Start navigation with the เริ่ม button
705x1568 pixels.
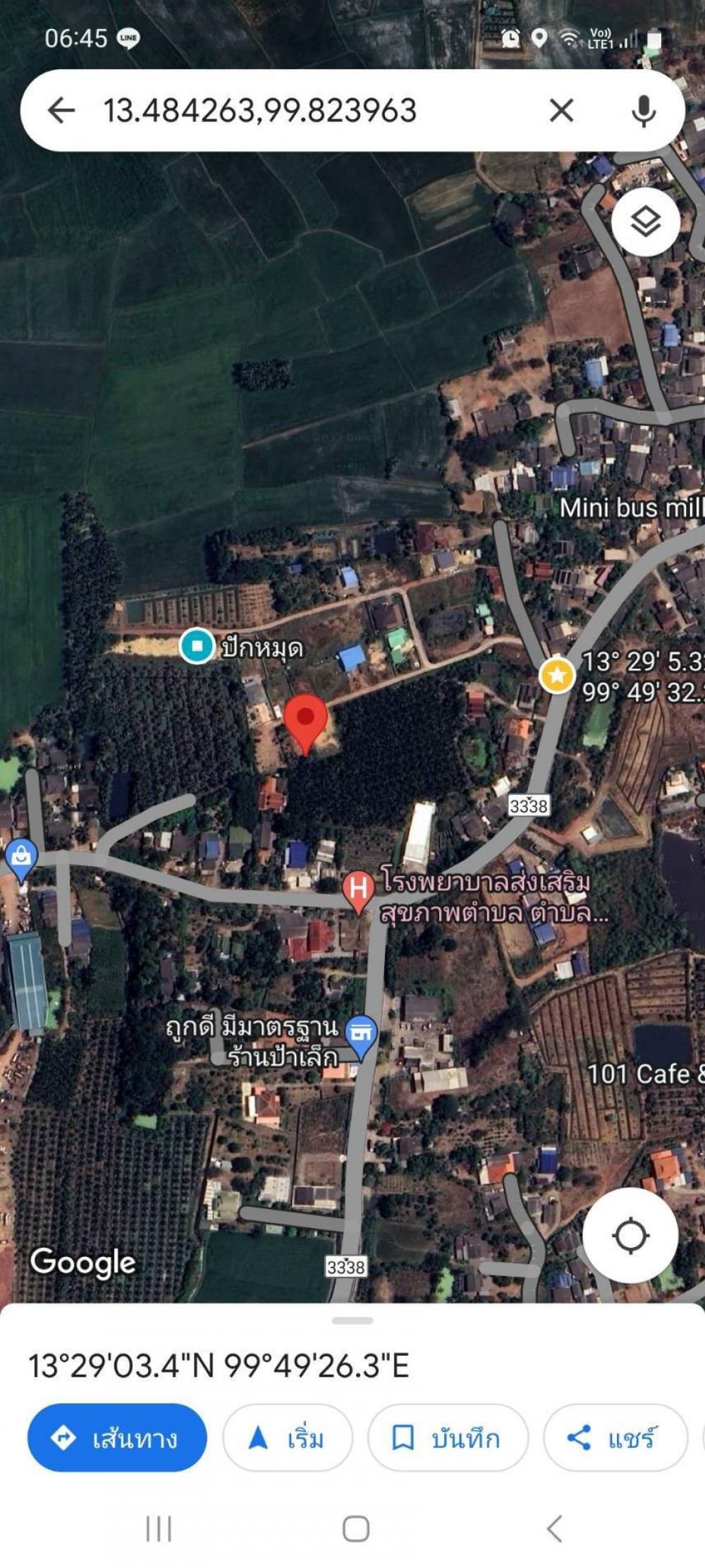click(x=288, y=1437)
